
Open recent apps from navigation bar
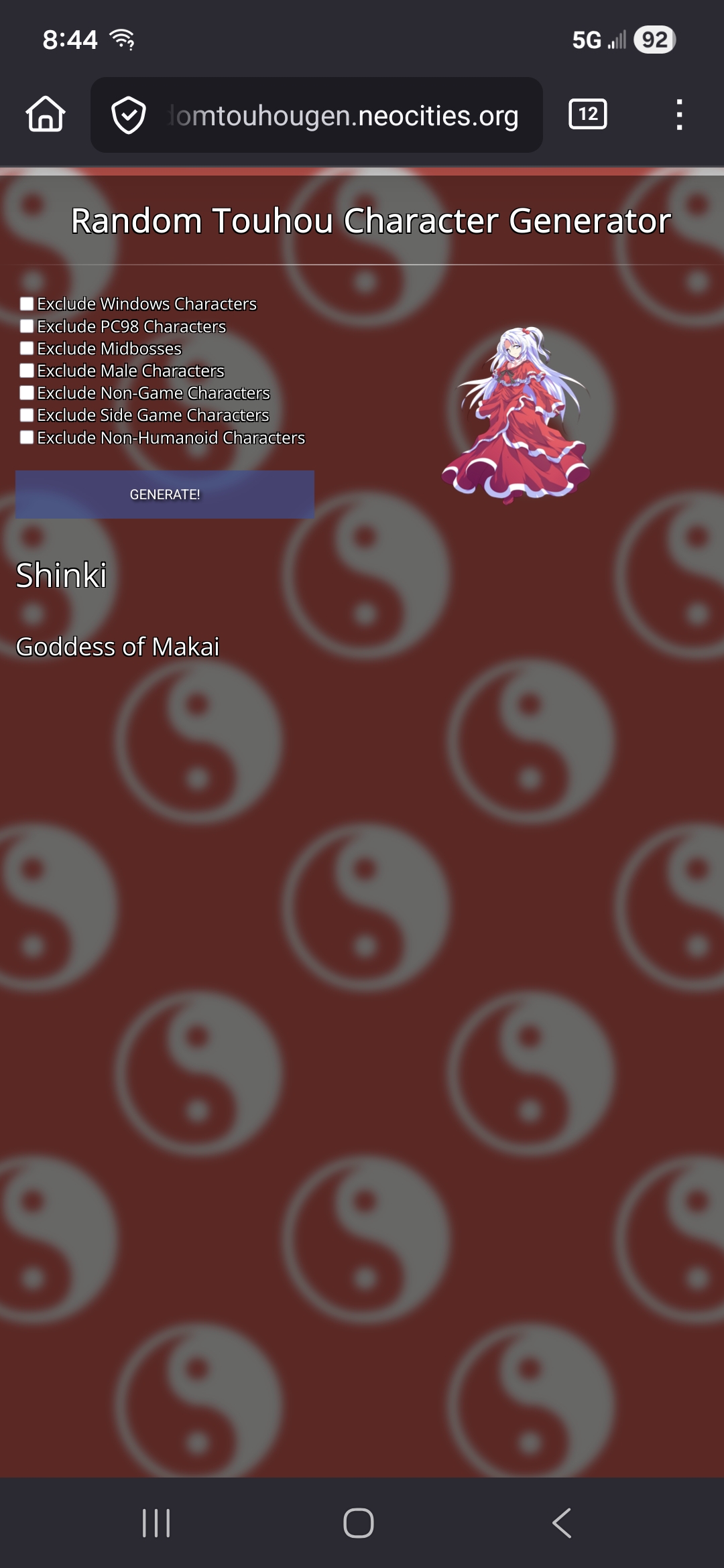tap(156, 1522)
